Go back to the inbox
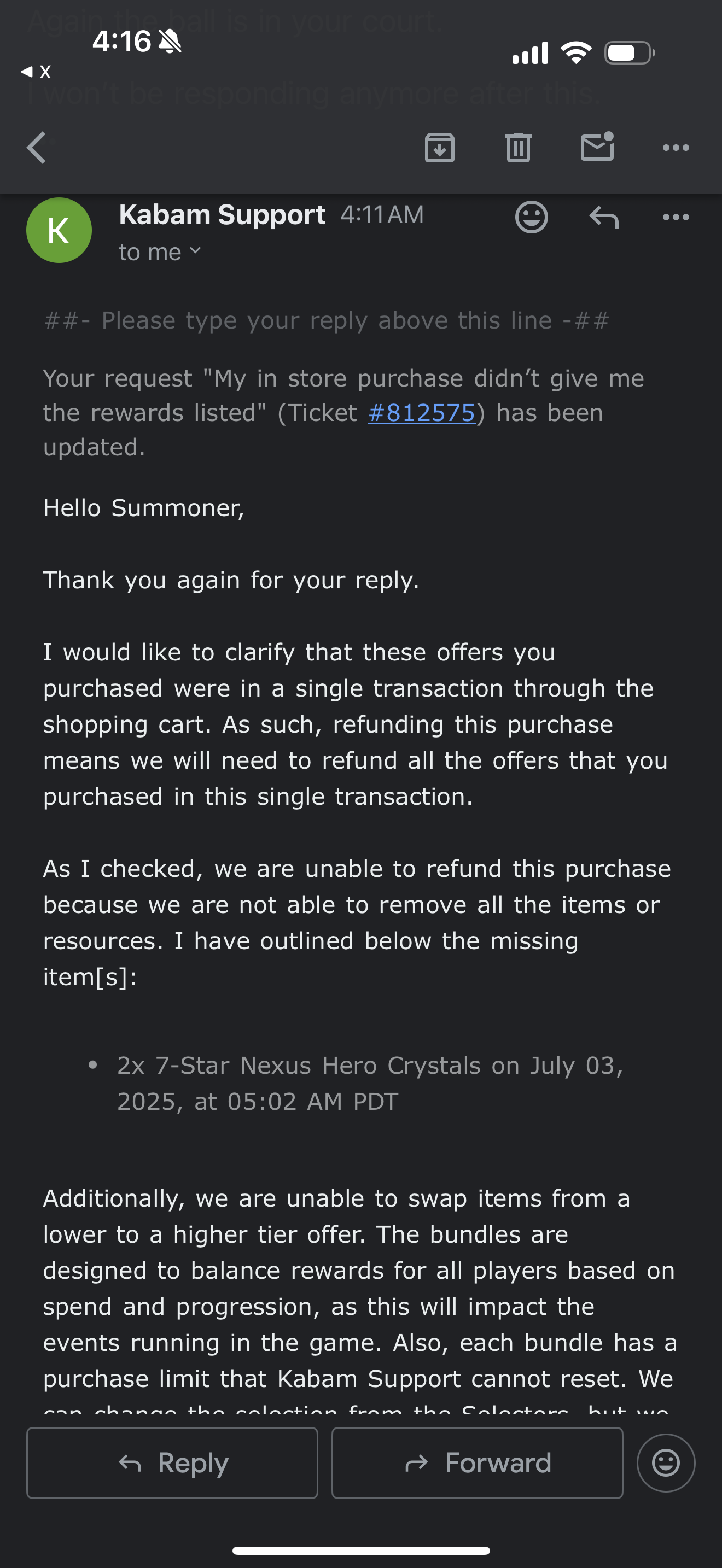 coord(37,147)
